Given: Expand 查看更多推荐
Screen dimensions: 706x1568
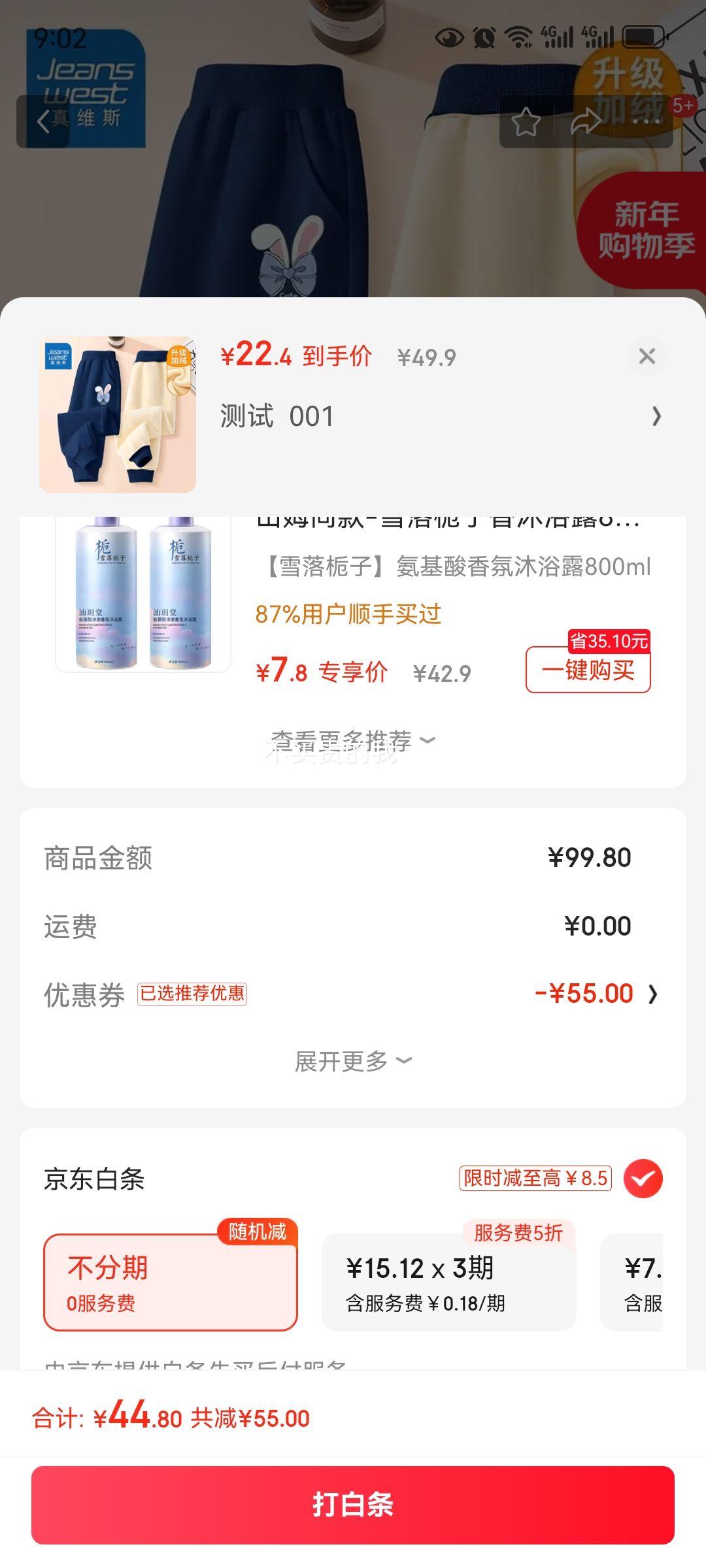Looking at the screenshot, I should coord(352,740).
